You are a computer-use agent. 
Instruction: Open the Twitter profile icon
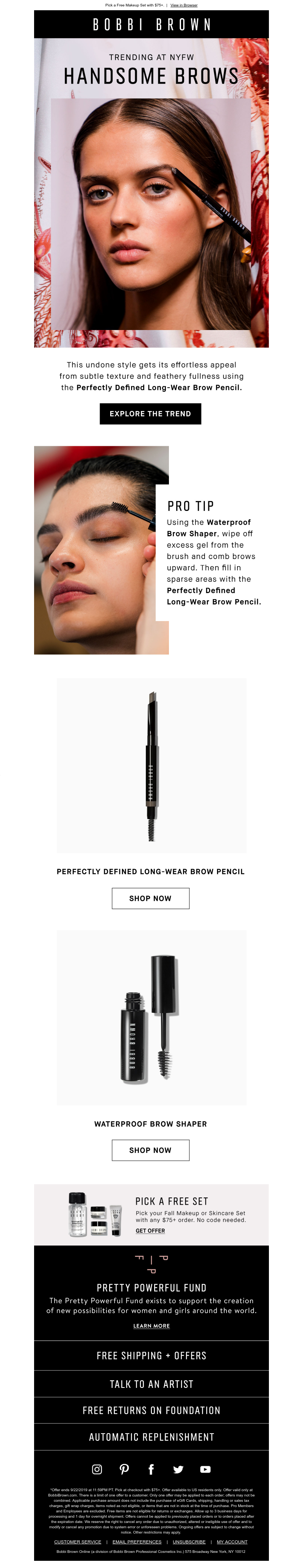click(x=178, y=1469)
